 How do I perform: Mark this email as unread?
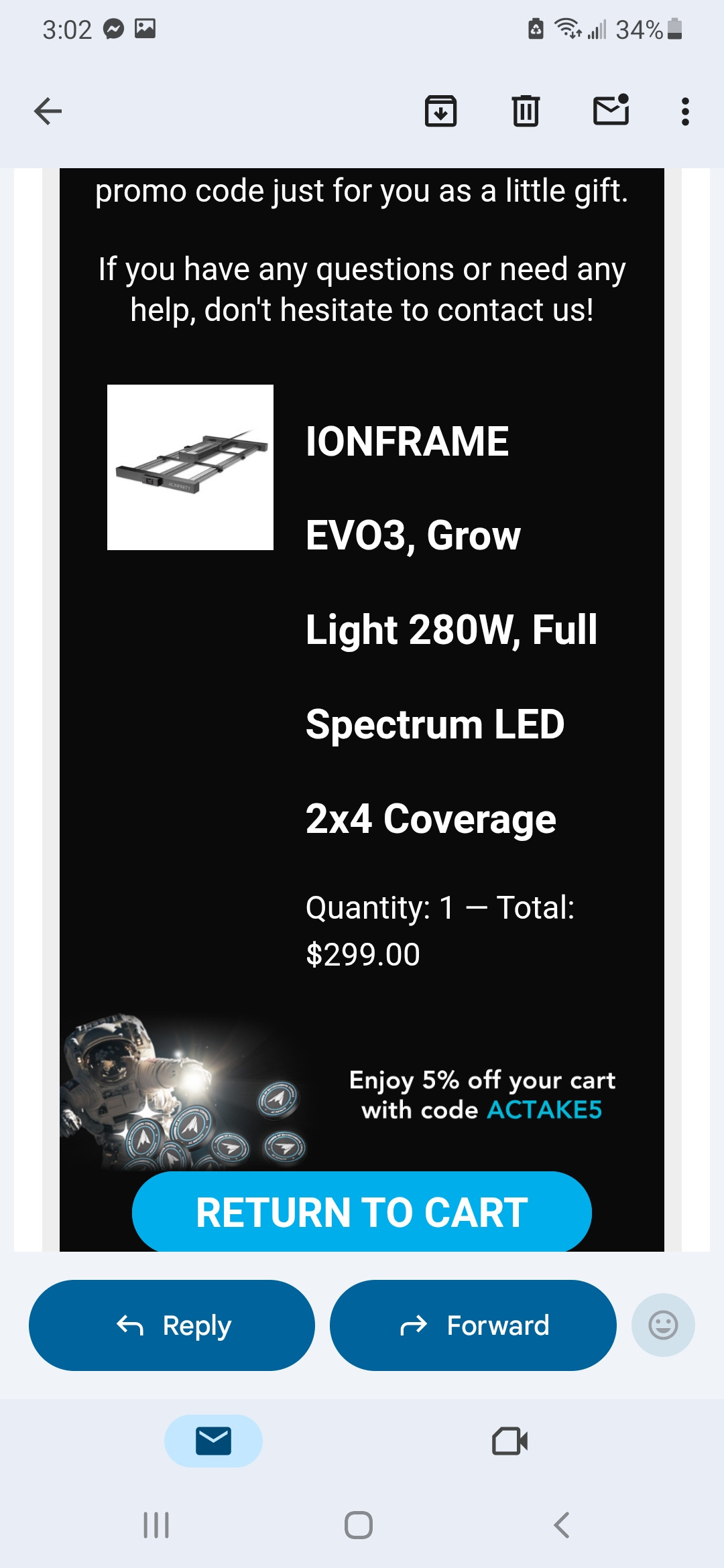point(611,111)
